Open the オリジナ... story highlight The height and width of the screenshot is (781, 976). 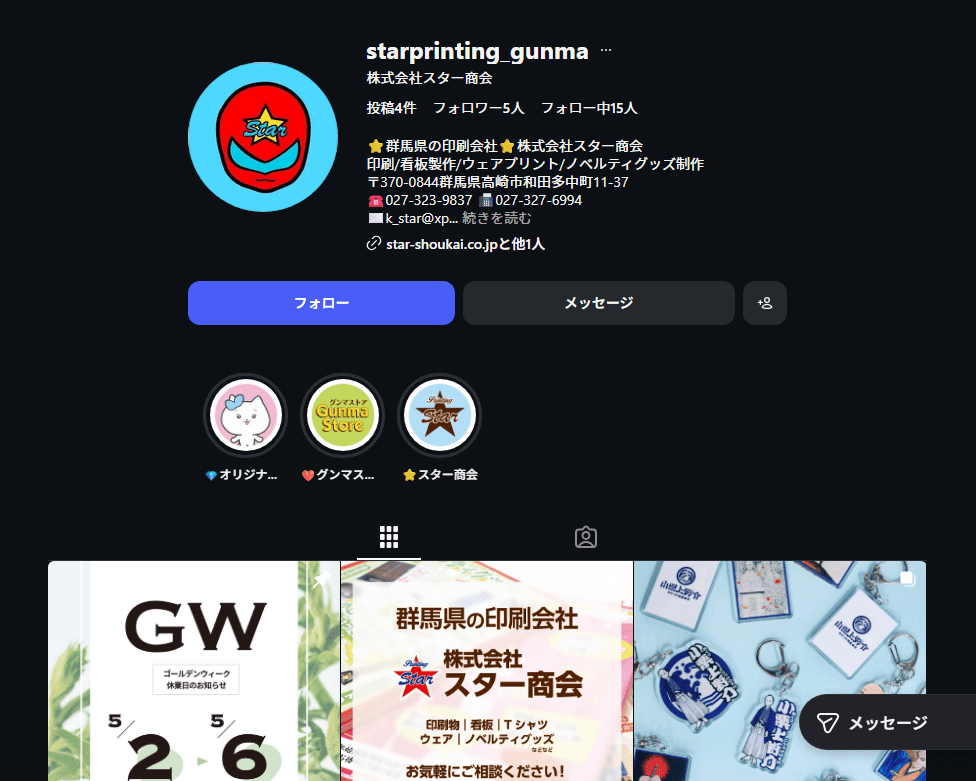point(245,416)
